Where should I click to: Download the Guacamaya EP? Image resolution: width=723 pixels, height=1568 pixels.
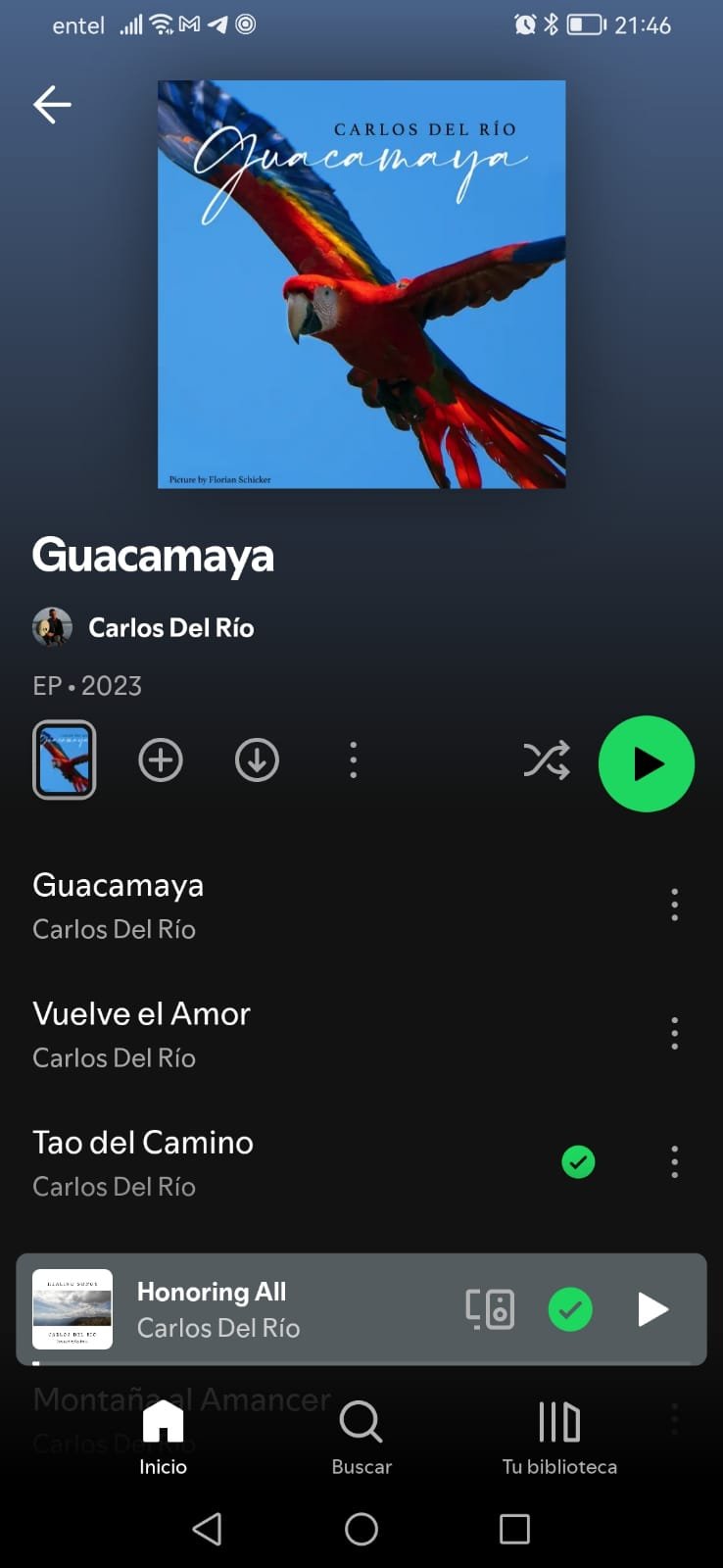point(257,760)
